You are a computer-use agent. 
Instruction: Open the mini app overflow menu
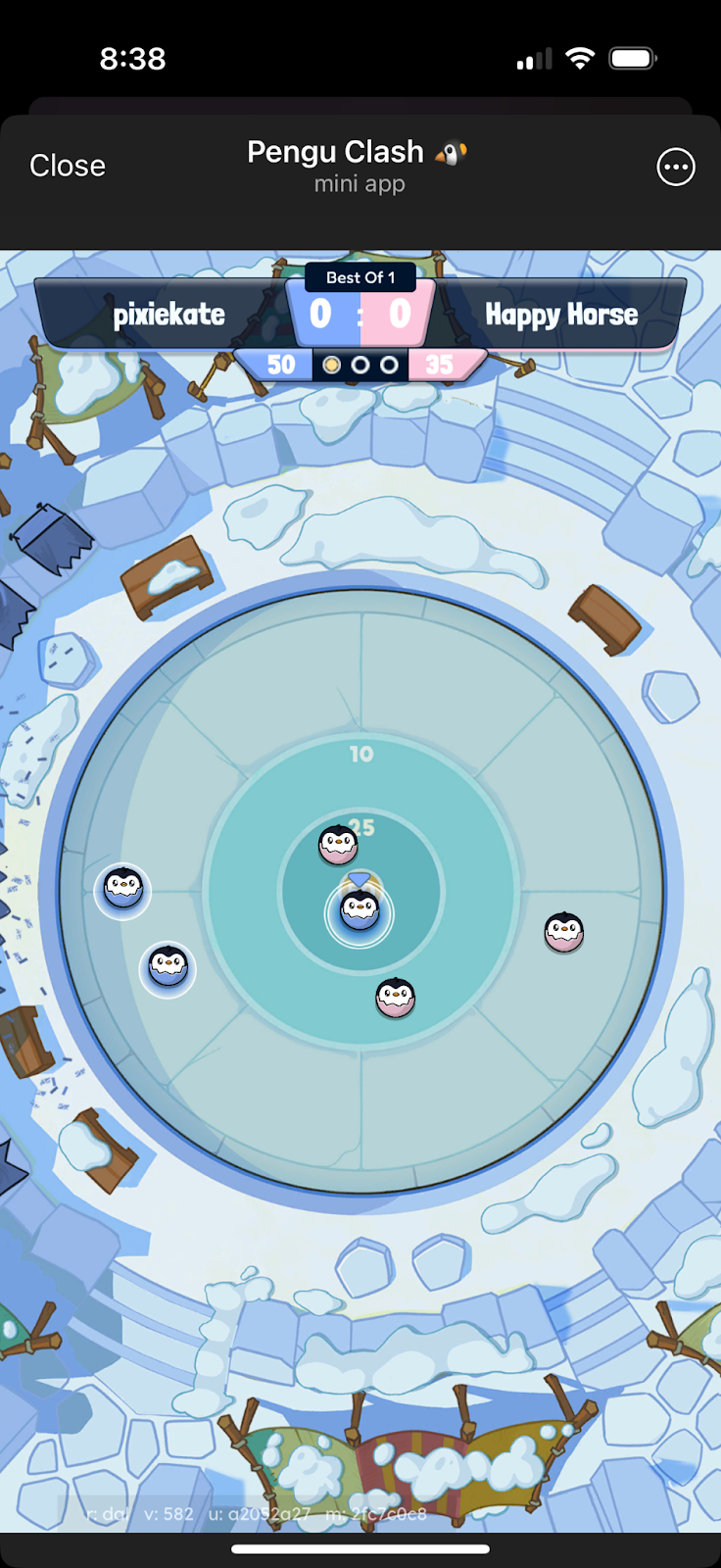(x=675, y=168)
